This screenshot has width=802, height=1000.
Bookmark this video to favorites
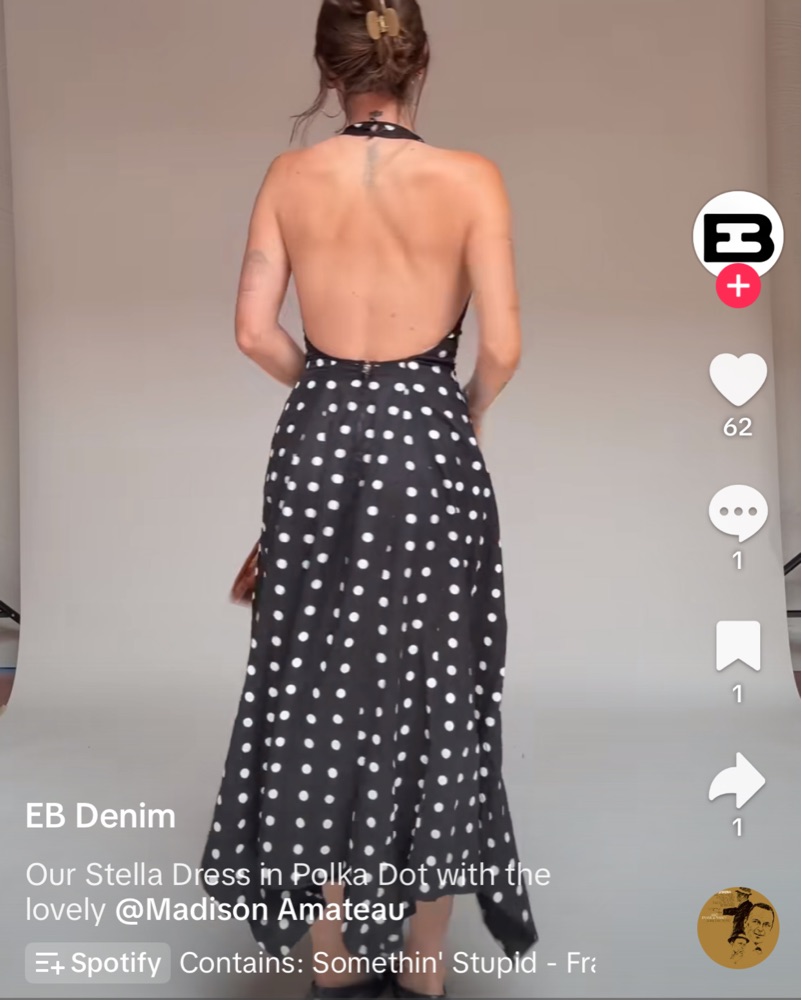pos(738,646)
